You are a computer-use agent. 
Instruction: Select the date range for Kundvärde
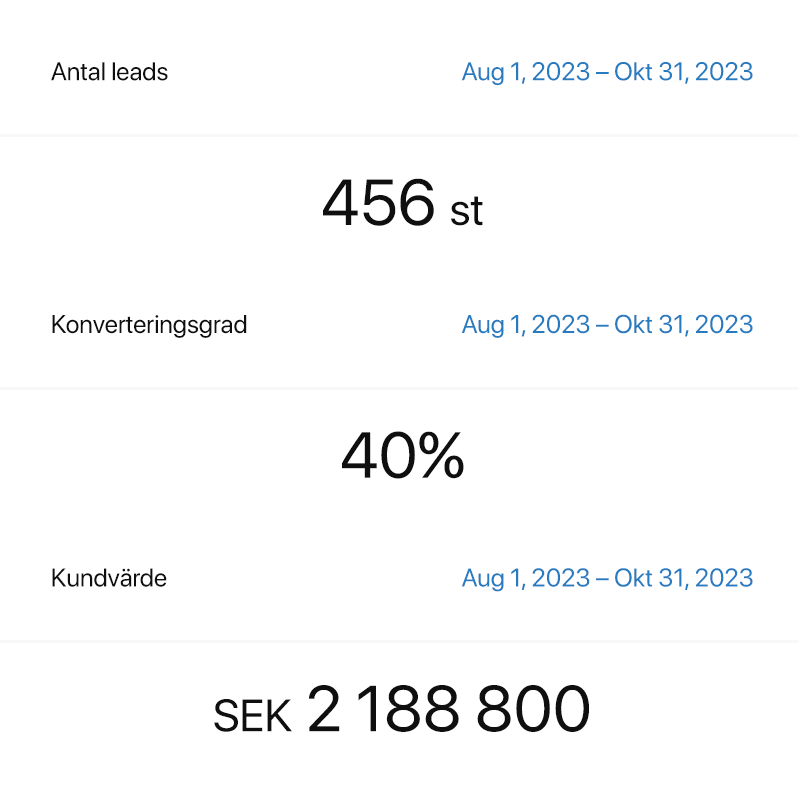[x=607, y=578]
